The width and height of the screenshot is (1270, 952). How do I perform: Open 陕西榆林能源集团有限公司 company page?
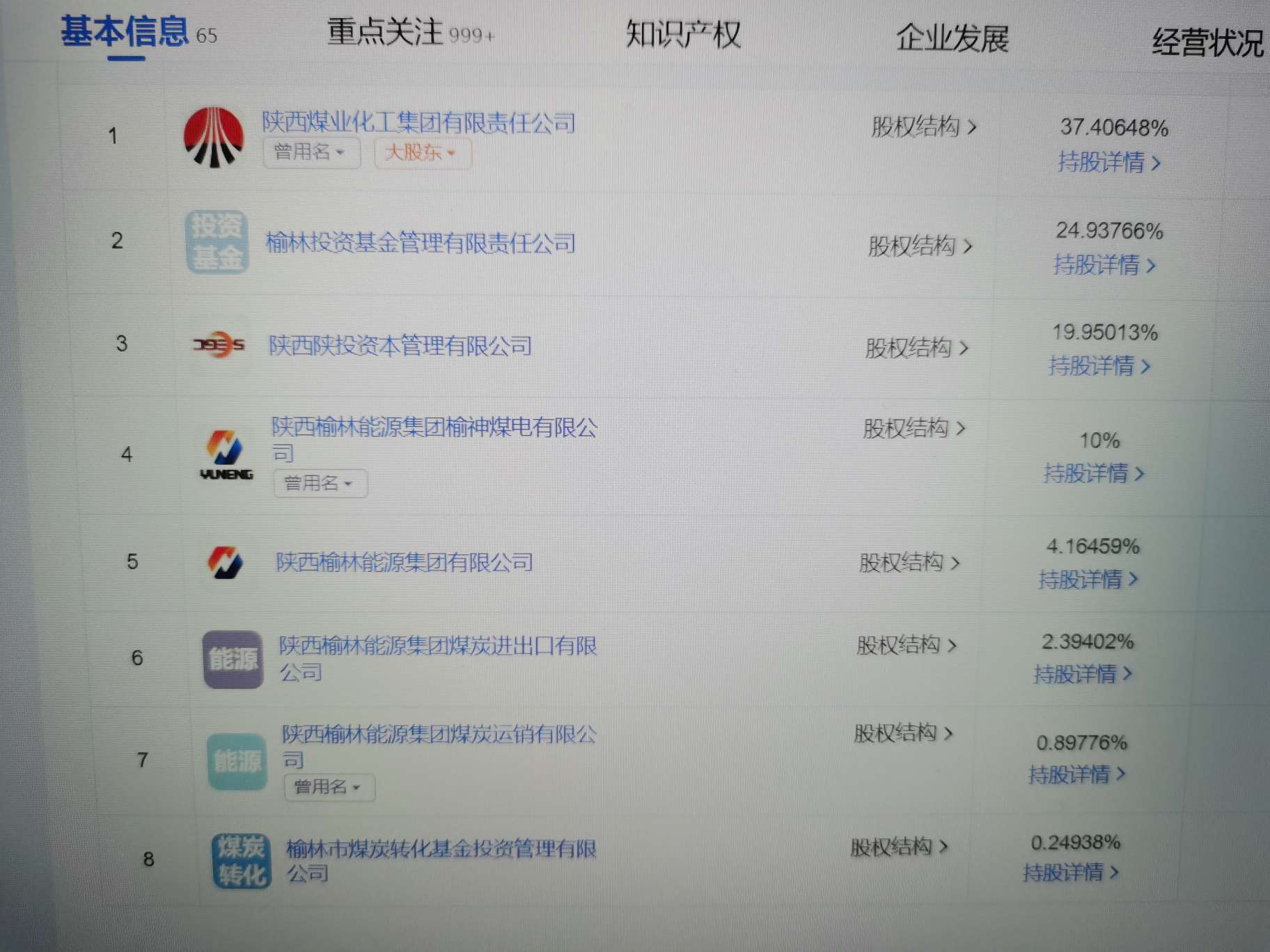click(x=405, y=562)
